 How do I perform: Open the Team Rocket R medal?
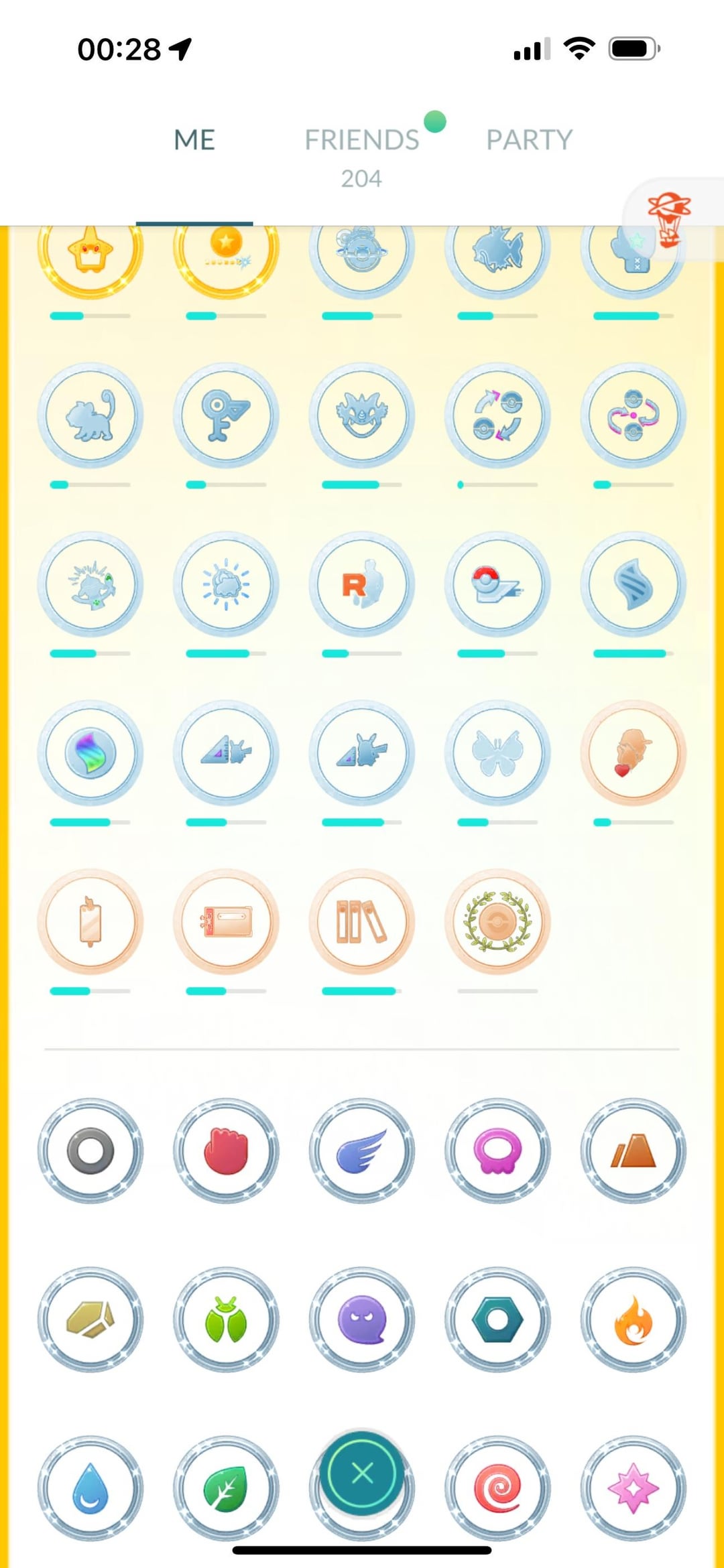coord(362,584)
